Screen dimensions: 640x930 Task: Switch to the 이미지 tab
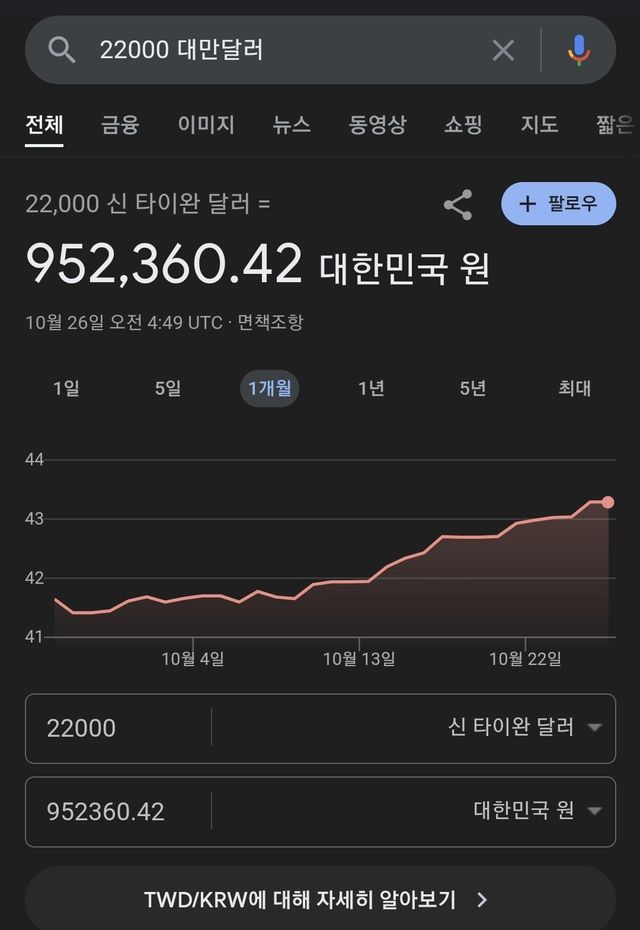206,125
